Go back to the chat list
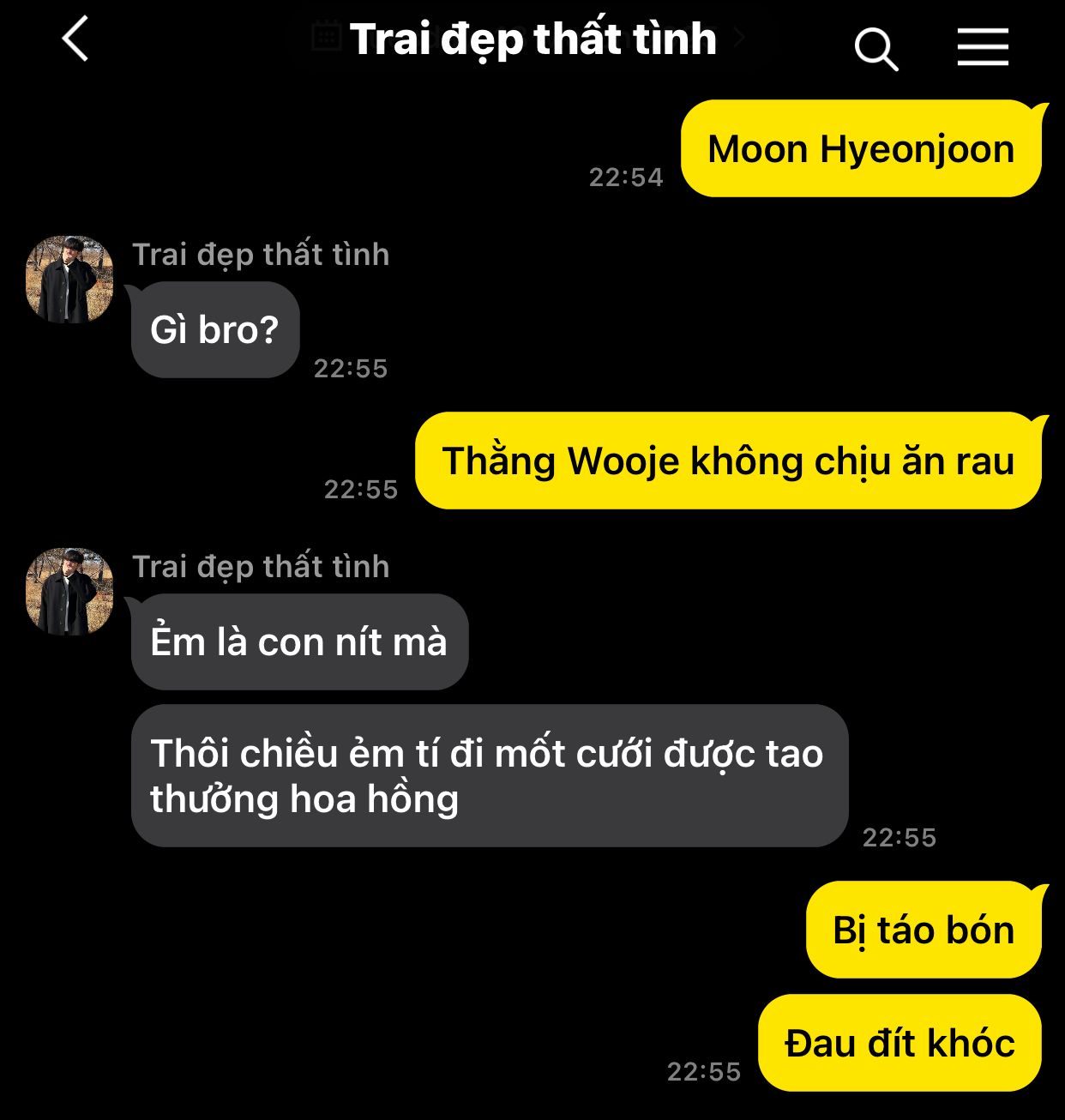 point(75,39)
